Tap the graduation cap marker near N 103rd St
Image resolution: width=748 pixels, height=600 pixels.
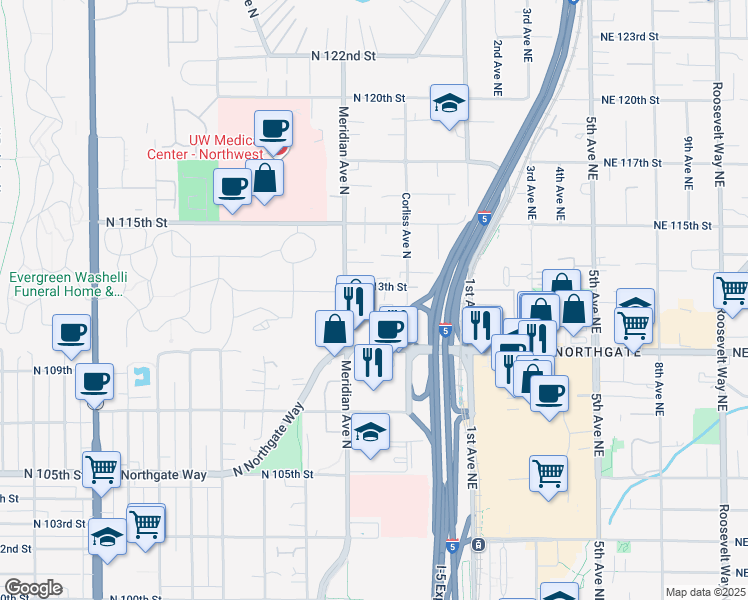coord(107,538)
